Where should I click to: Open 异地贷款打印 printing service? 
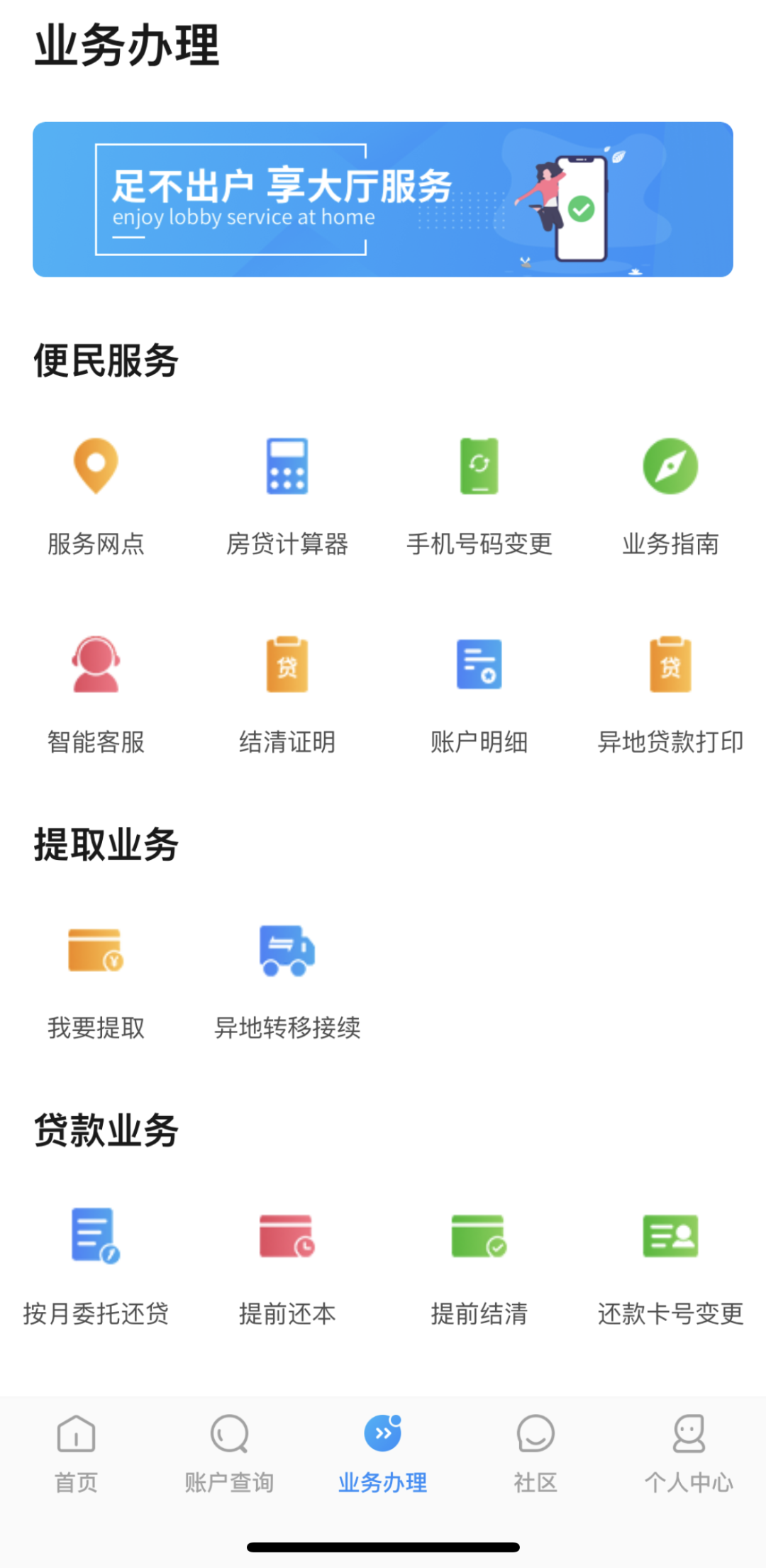pos(670,695)
